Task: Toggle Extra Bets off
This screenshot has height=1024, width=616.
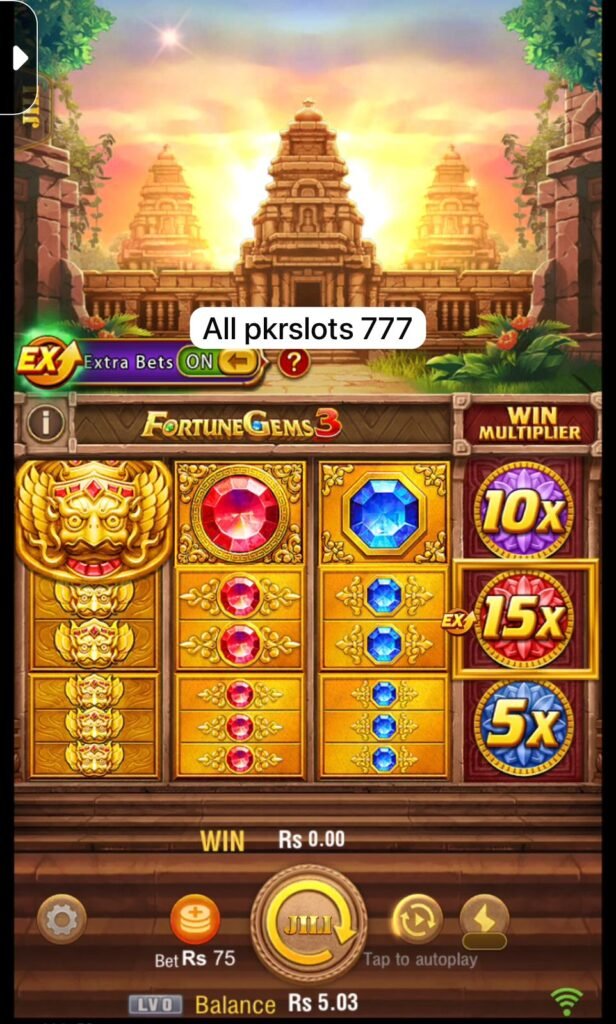Action: point(218,362)
